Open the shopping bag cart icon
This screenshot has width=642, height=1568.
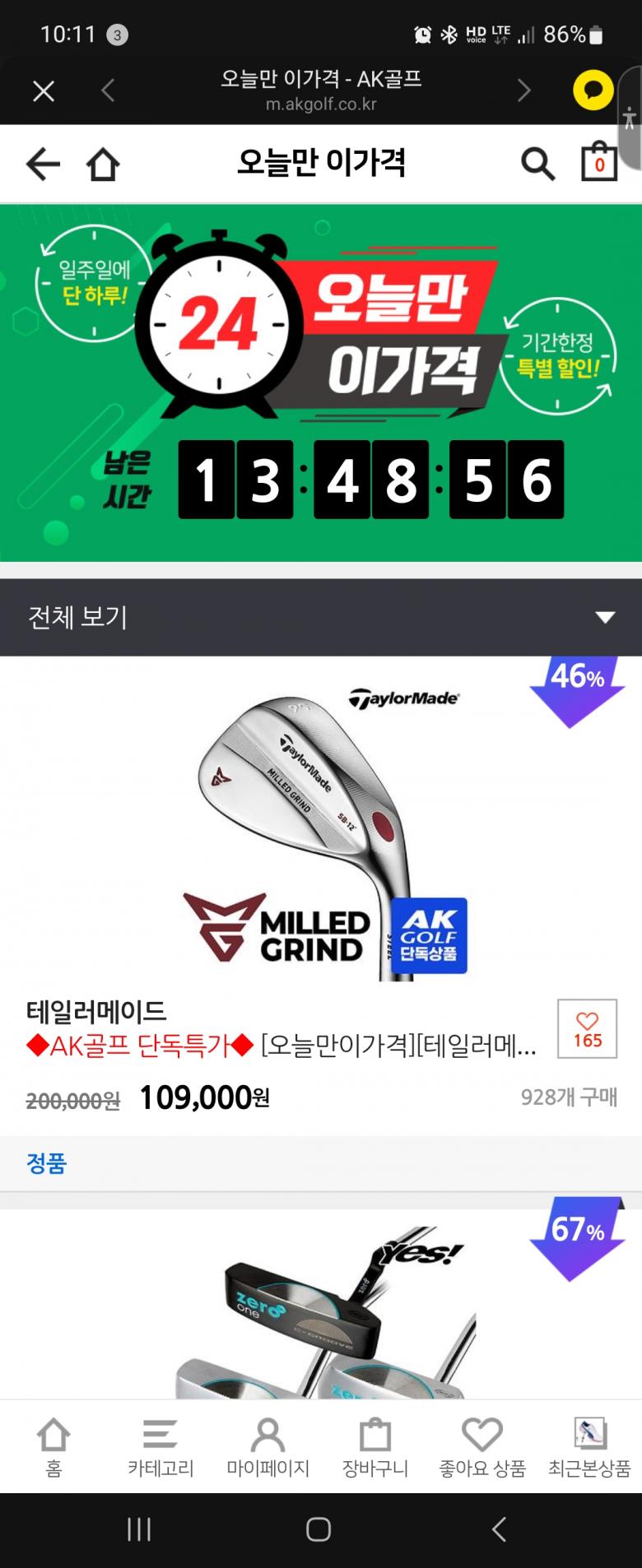tap(598, 162)
